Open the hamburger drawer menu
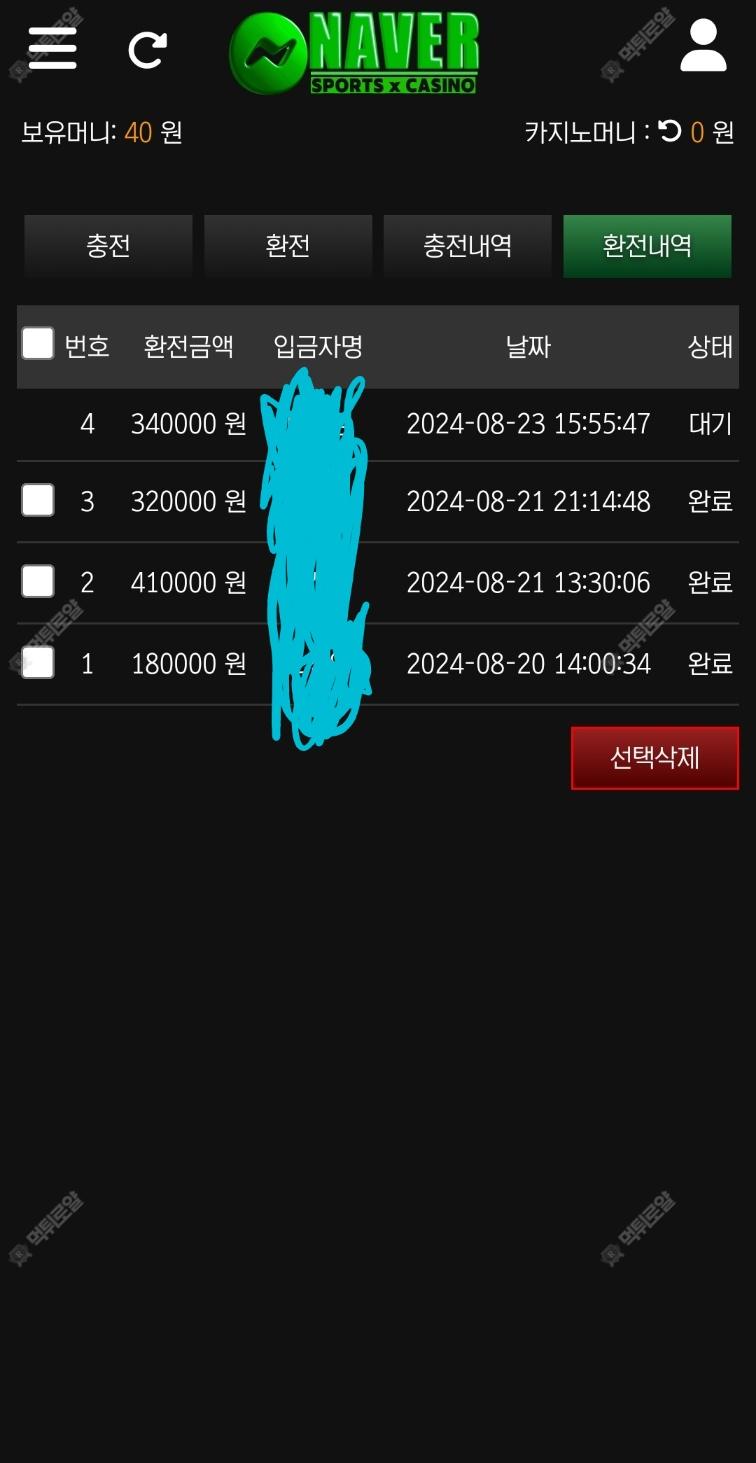756x1463 pixels. coord(52,47)
